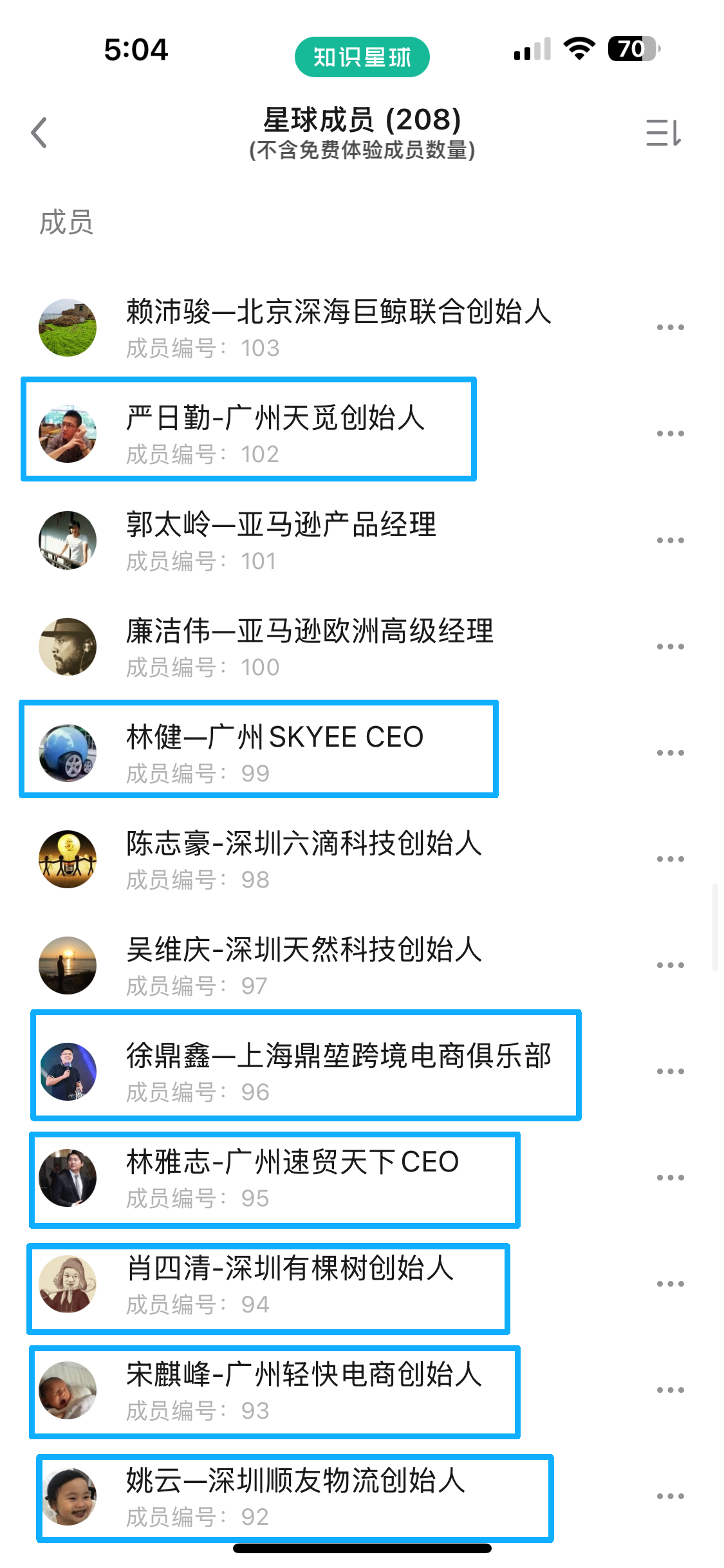
Task: Show more options for 陈志豪
Action: point(670,859)
